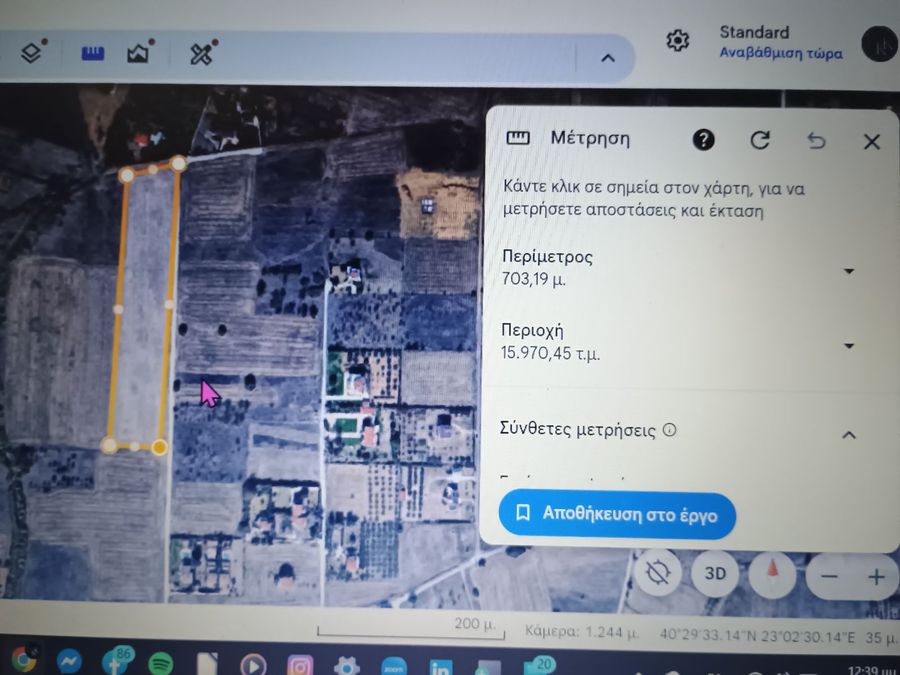The image size is (900, 675).
Task: Reset the measurement with the refresh icon
Action: point(760,140)
